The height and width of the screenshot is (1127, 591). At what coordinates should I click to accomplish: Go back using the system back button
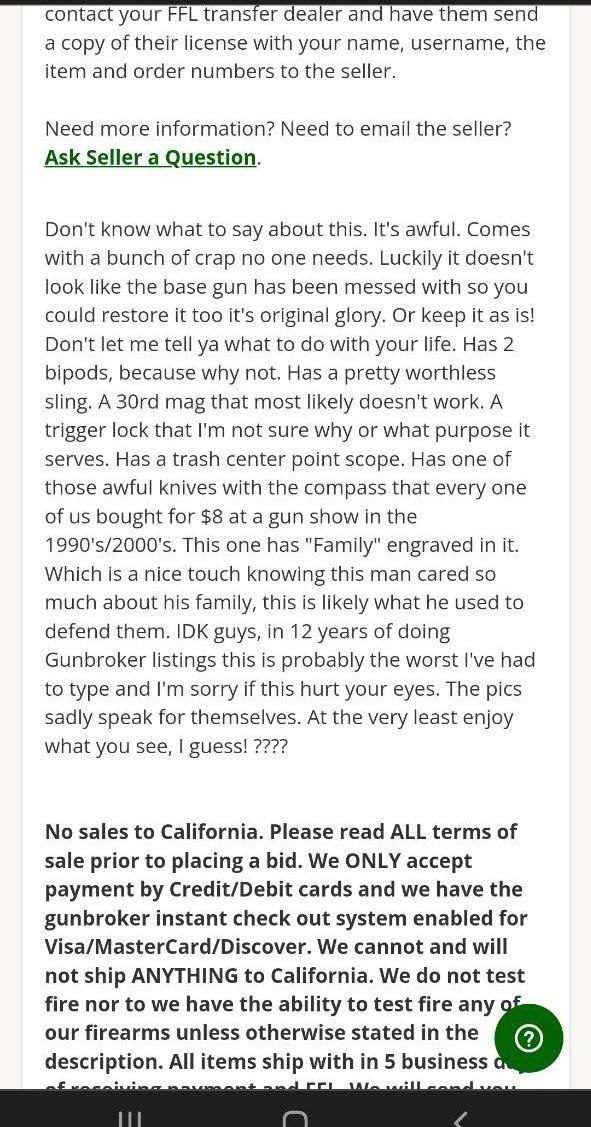coord(460,1118)
